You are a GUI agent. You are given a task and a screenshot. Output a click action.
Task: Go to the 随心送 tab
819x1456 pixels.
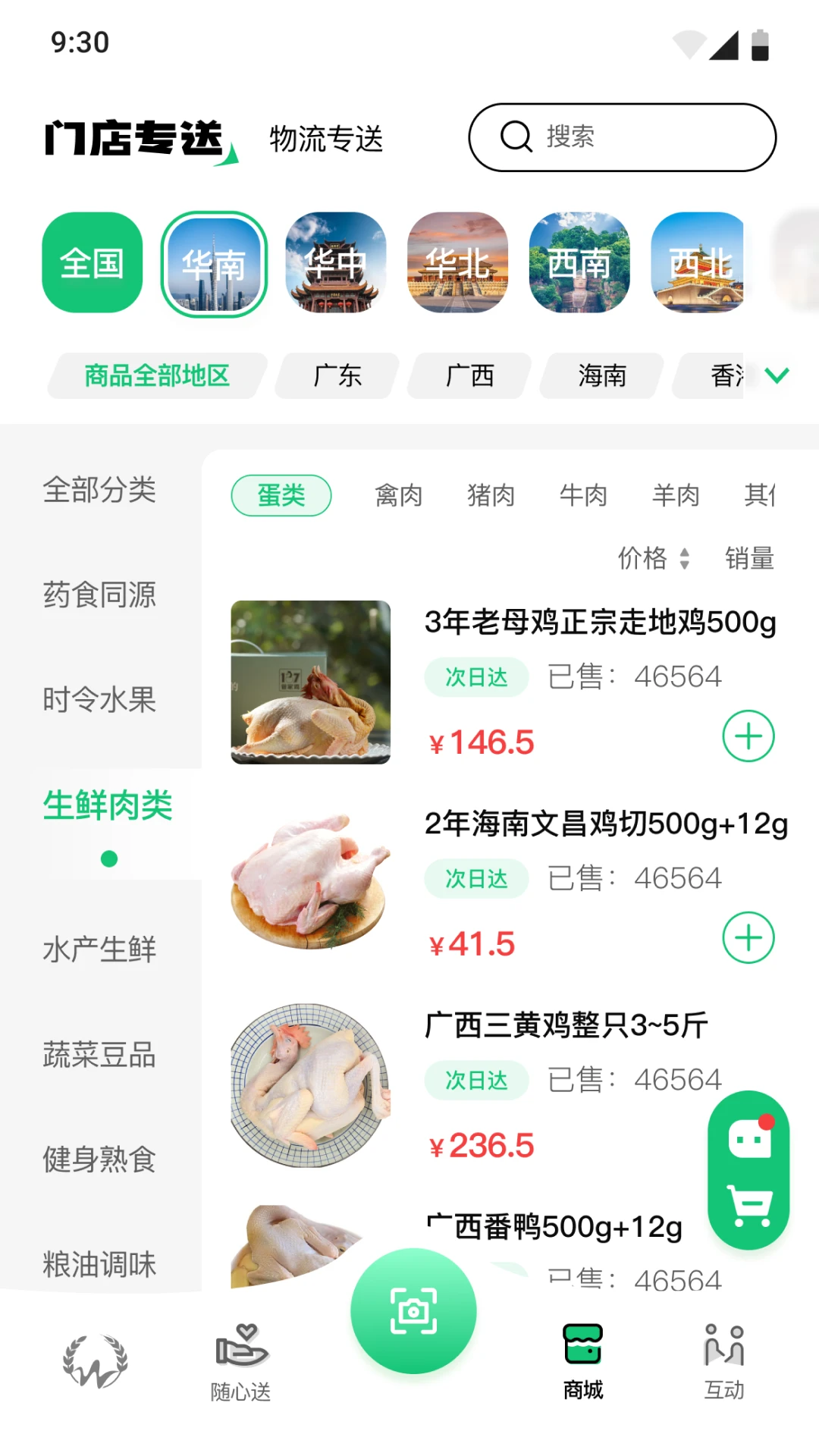click(x=240, y=1361)
